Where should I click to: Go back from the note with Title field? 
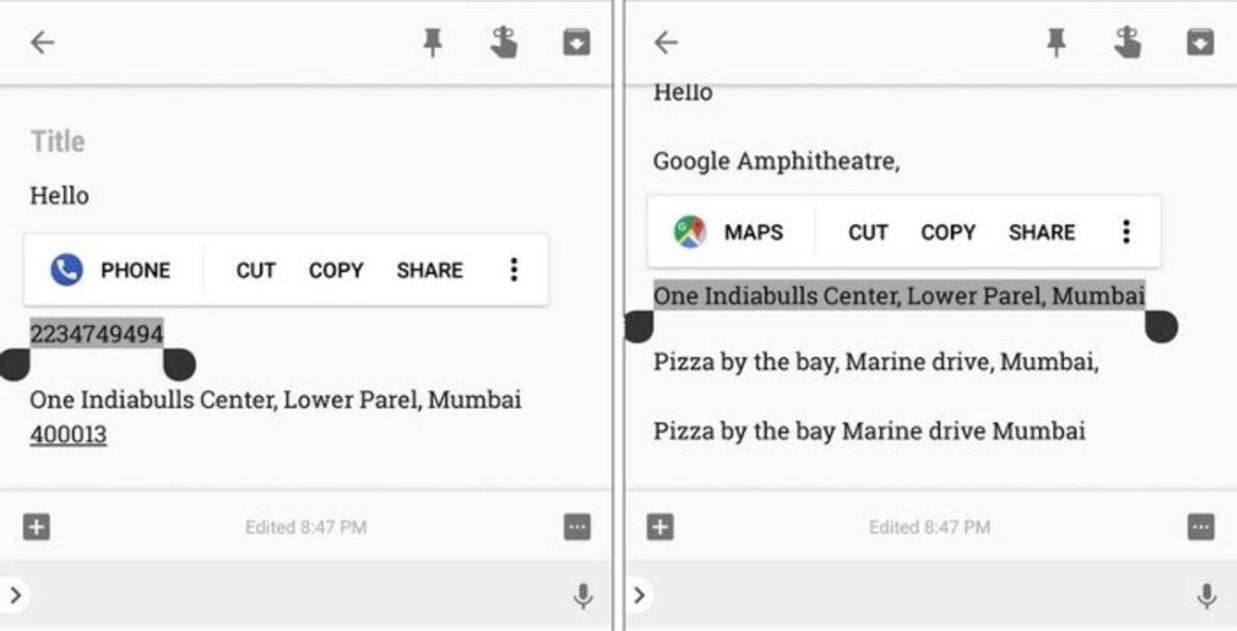42,42
